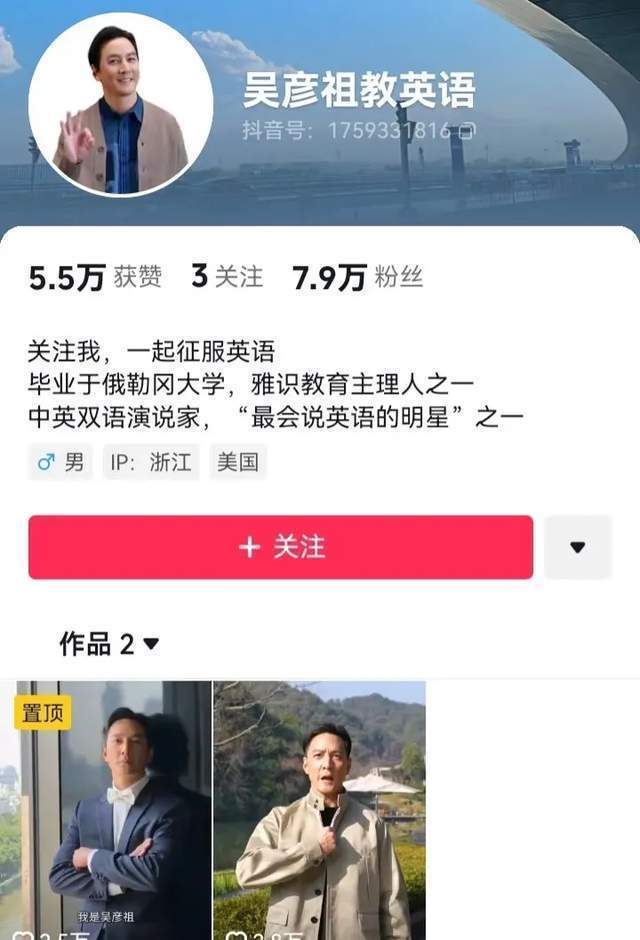View the 7.9万 粉丝 followers list
The width and height of the screenshot is (640, 940).
point(342,278)
